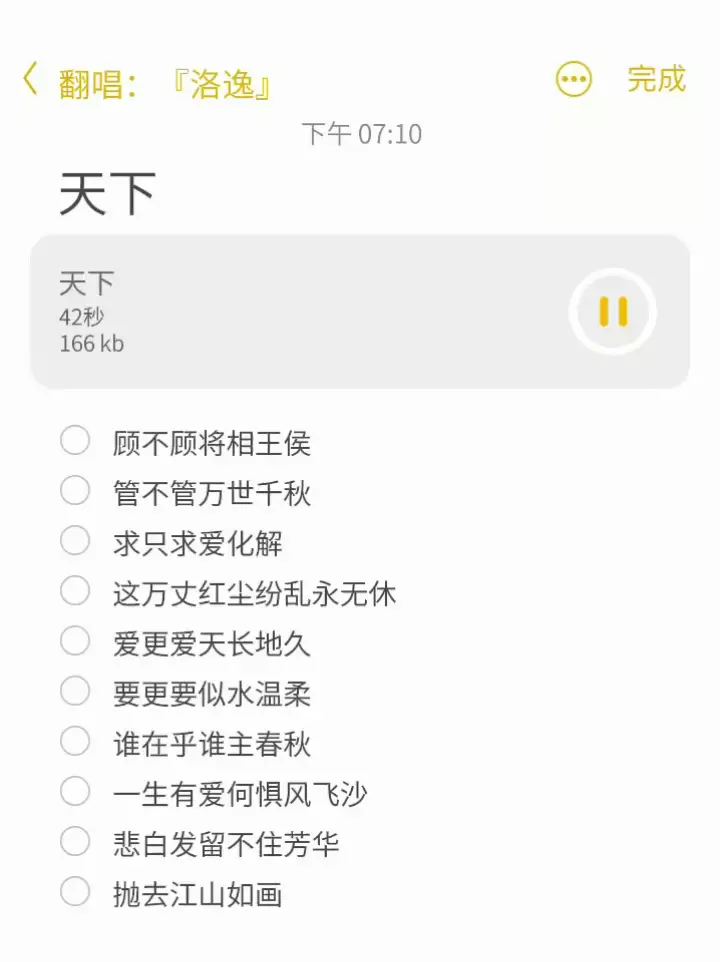Screen dimensions: 720x962
Task: Select the 爱更爱天长地久 checkbox
Action: point(75,641)
